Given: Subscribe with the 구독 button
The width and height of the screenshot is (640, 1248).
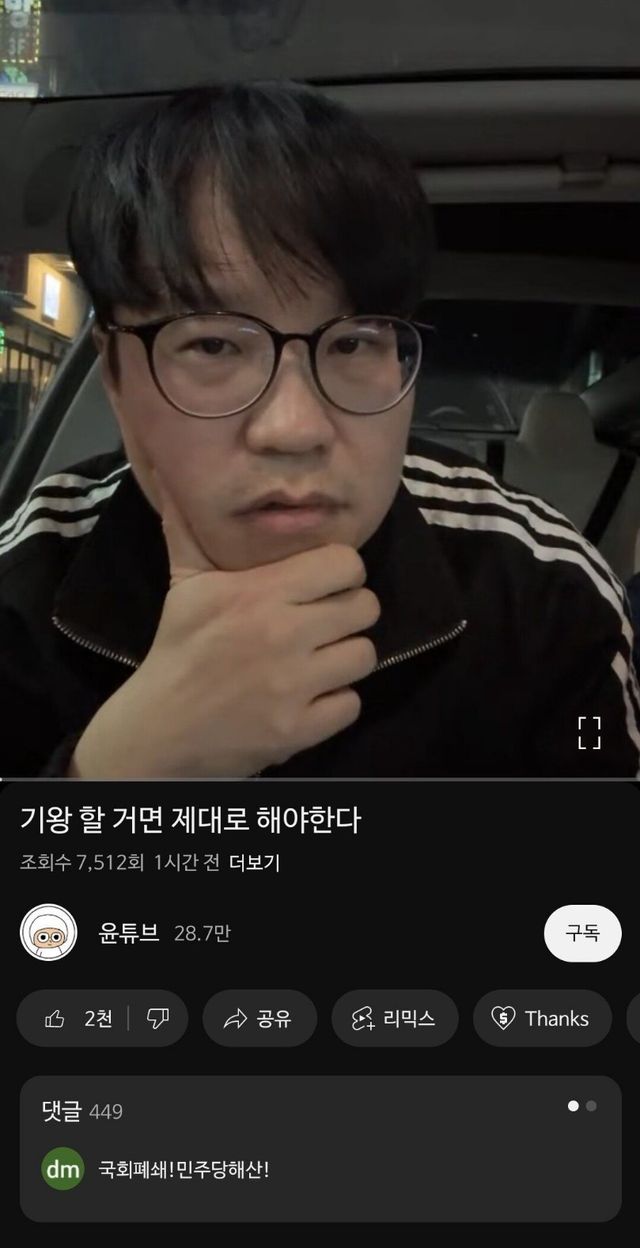Looking at the screenshot, I should (x=582, y=933).
